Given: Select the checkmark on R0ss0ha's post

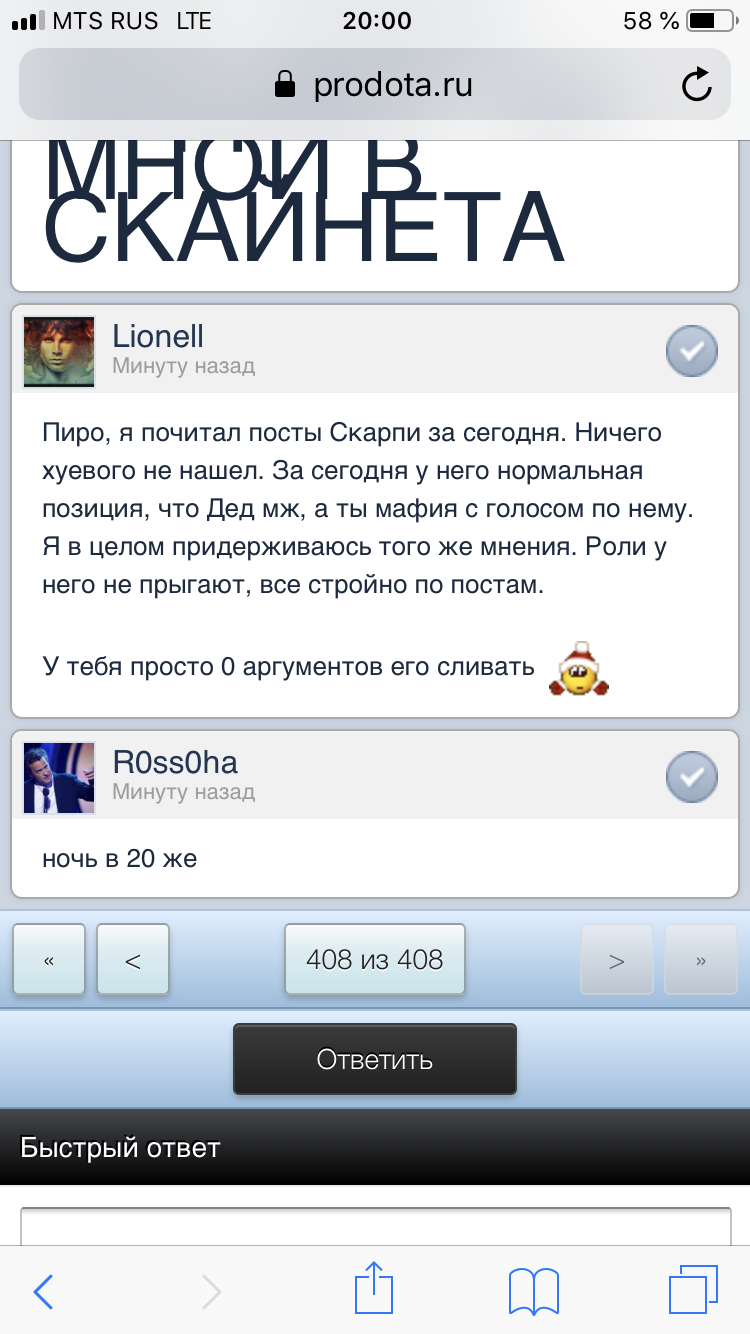Looking at the screenshot, I should tap(692, 777).
